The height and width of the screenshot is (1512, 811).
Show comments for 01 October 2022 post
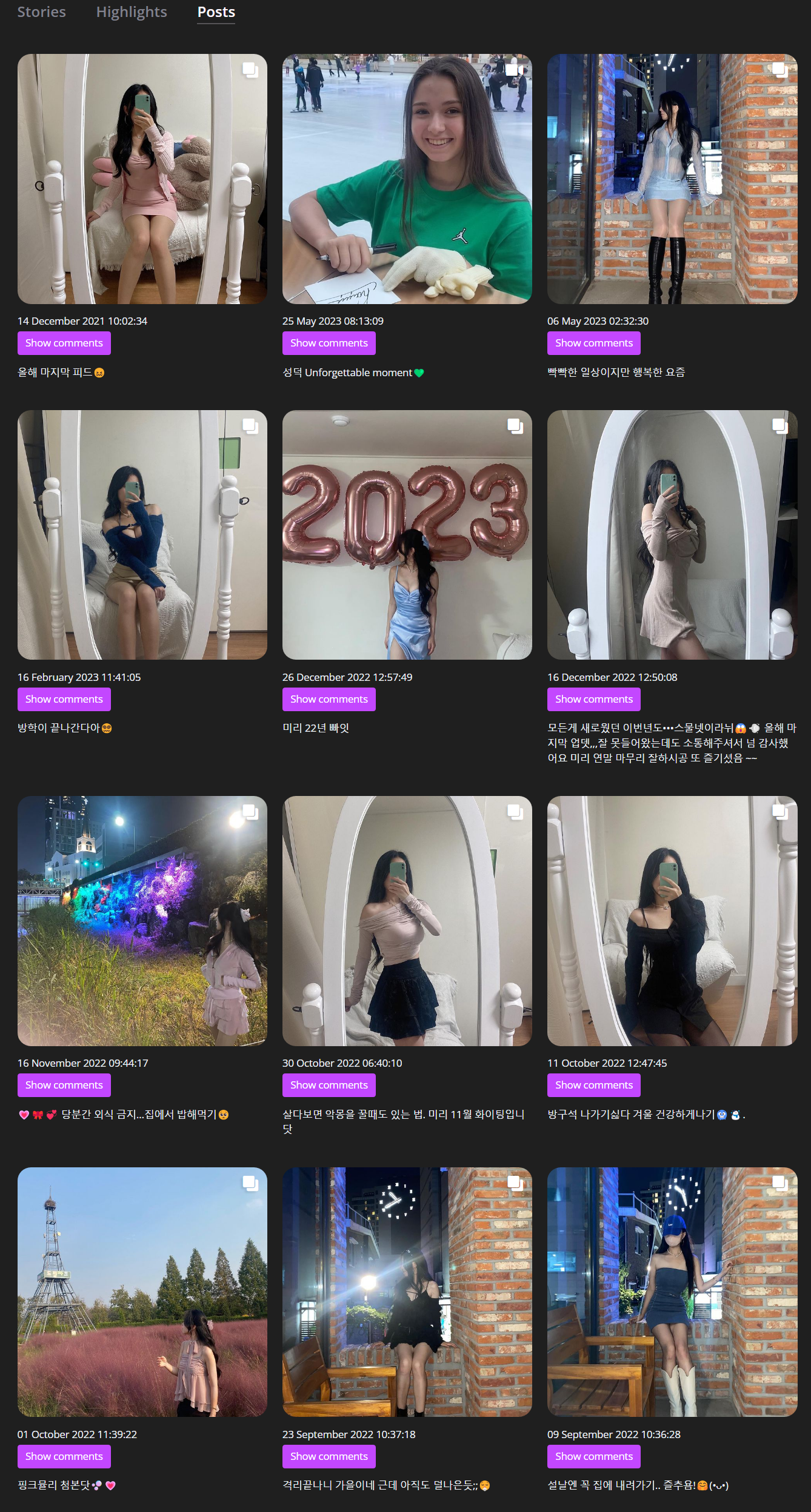click(x=64, y=1456)
